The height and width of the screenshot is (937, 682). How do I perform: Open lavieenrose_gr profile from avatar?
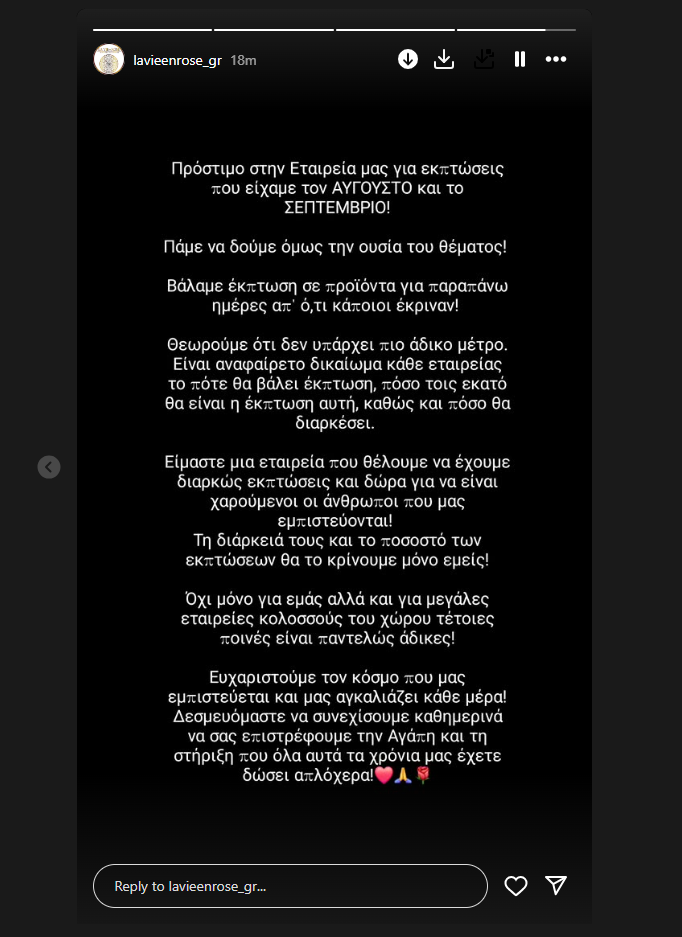tap(108, 60)
